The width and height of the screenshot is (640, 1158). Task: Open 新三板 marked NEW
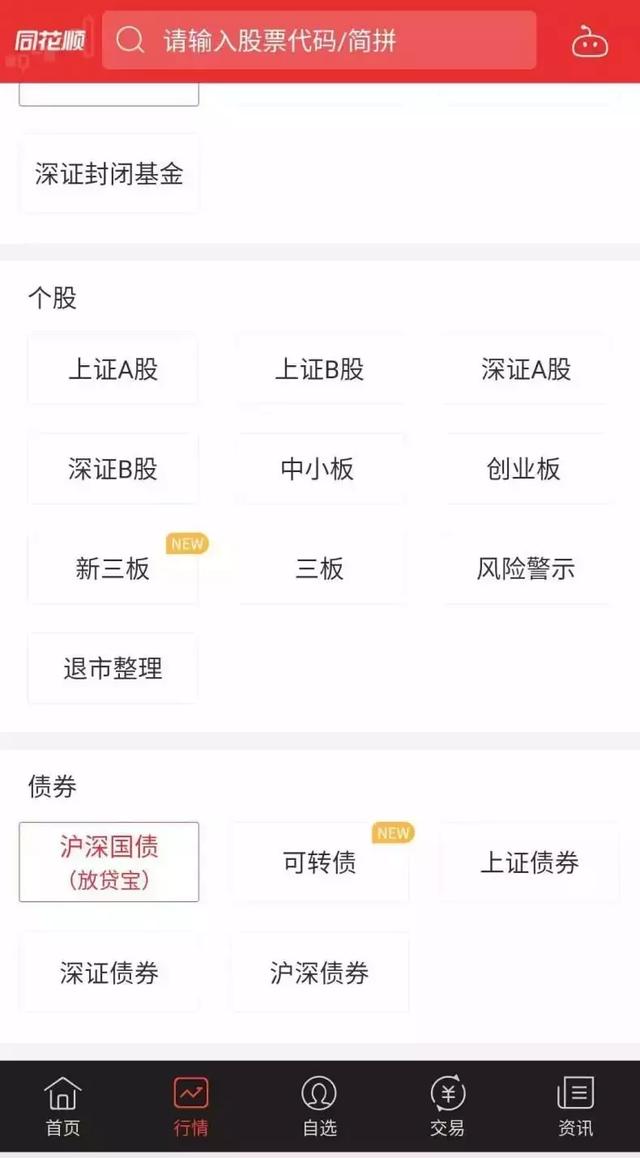coord(113,569)
